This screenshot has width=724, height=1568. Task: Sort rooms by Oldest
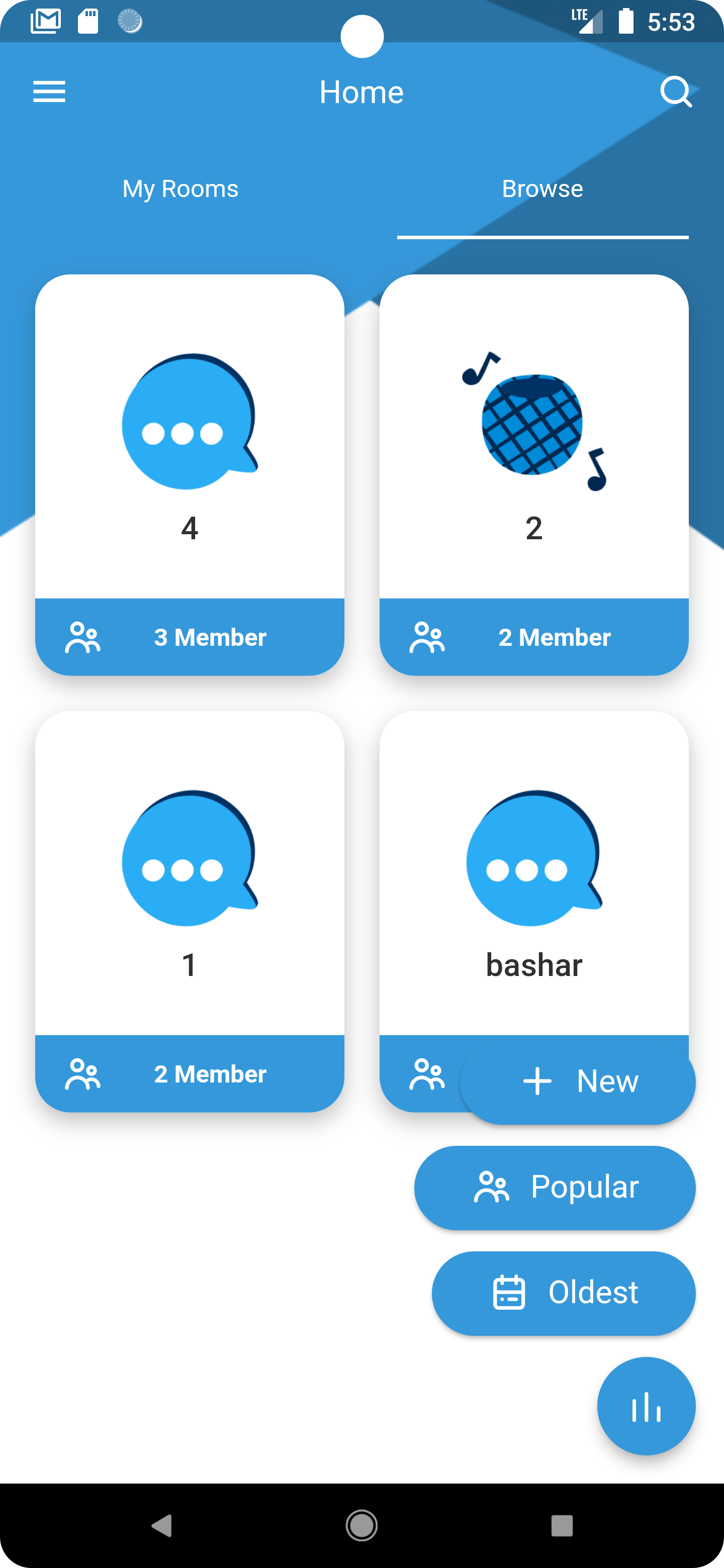click(563, 1293)
